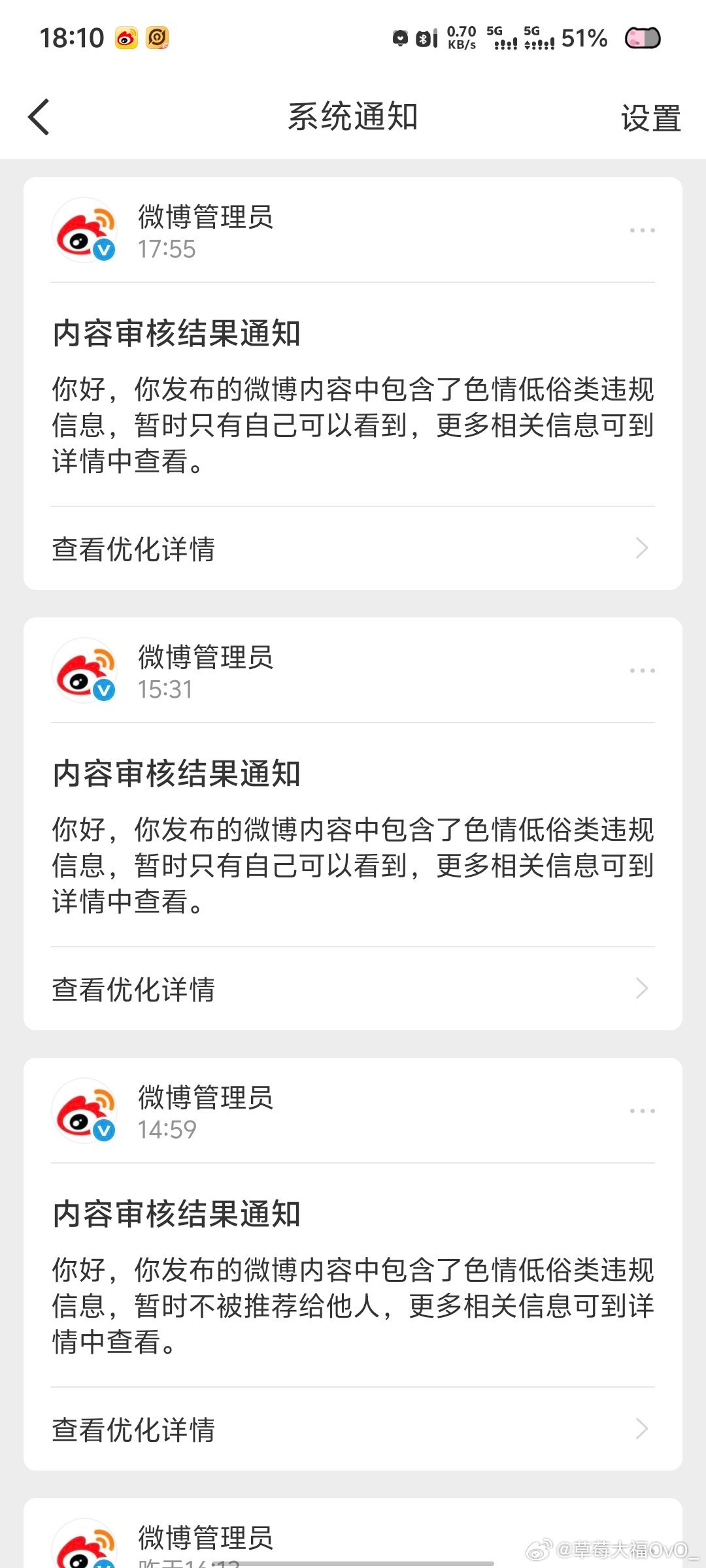Tap the 微博管理员 avatar on the 17:55 notification
The image size is (706, 1568).
(x=85, y=230)
